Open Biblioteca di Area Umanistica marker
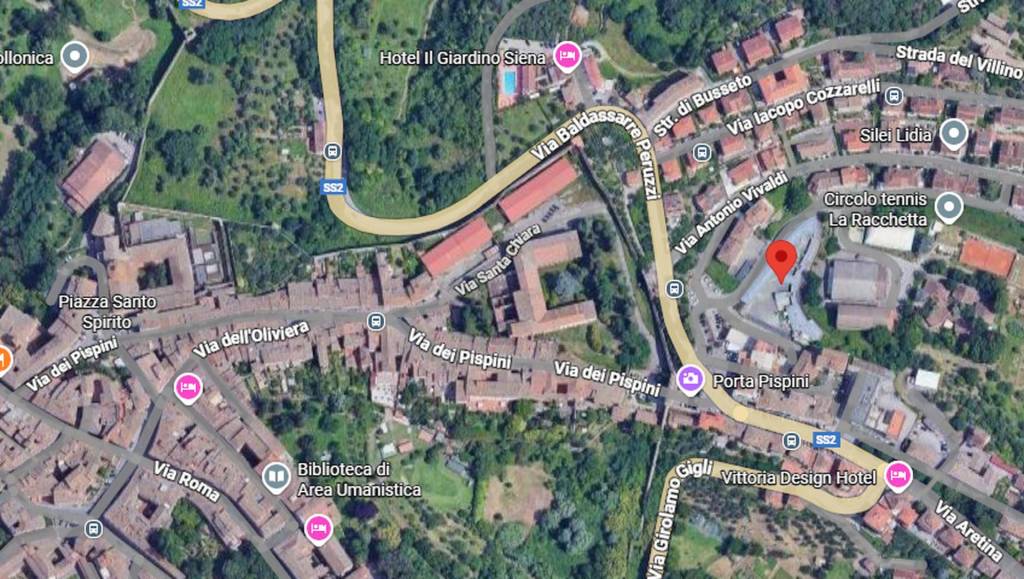Image resolution: width=1024 pixels, height=579 pixels. pos(277,478)
